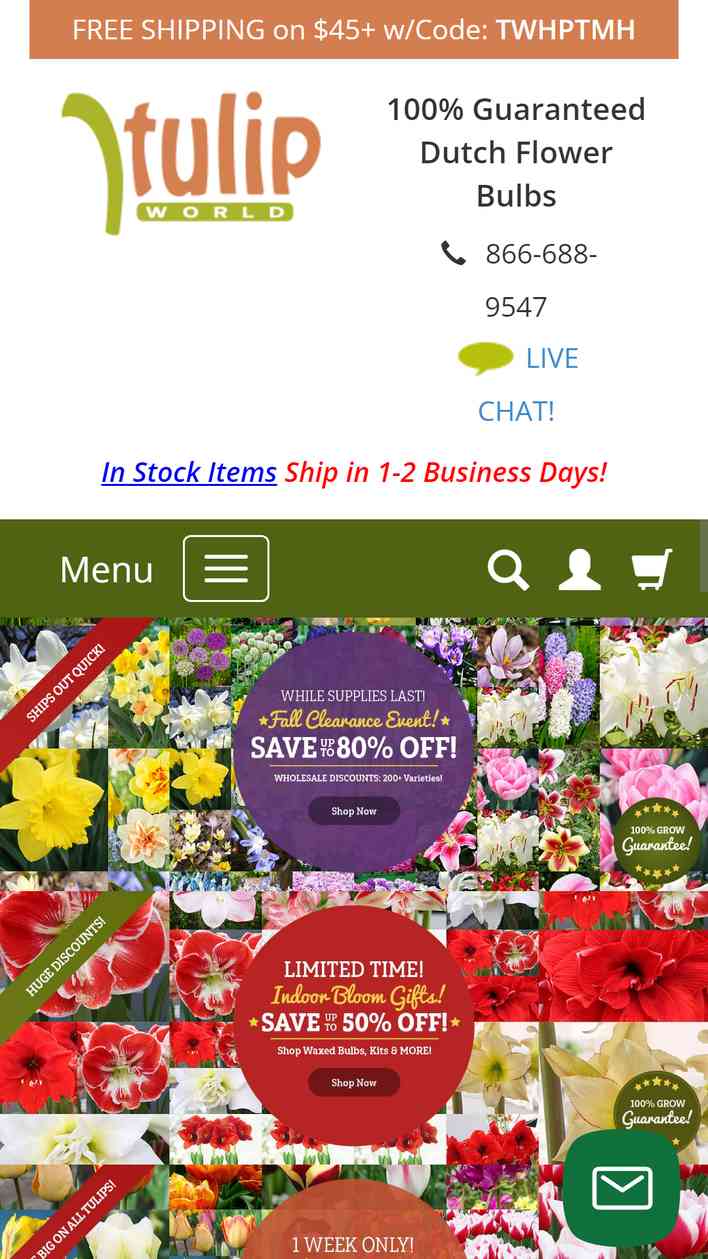Tap the free shipping promo code banner
Viewport: 708px width, 1259px height.
coord(354,30)
